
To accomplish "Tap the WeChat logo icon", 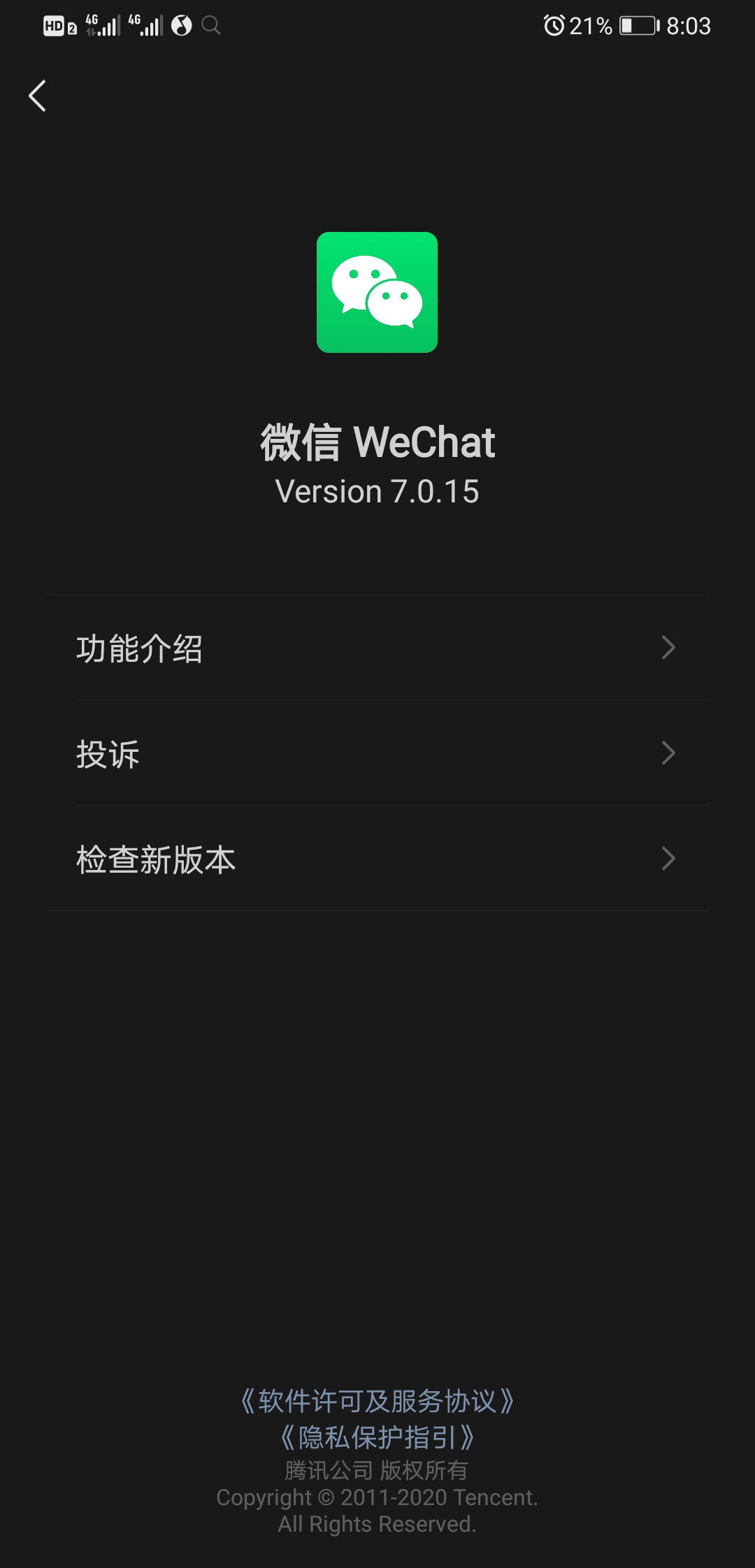I will coord(377,293).
